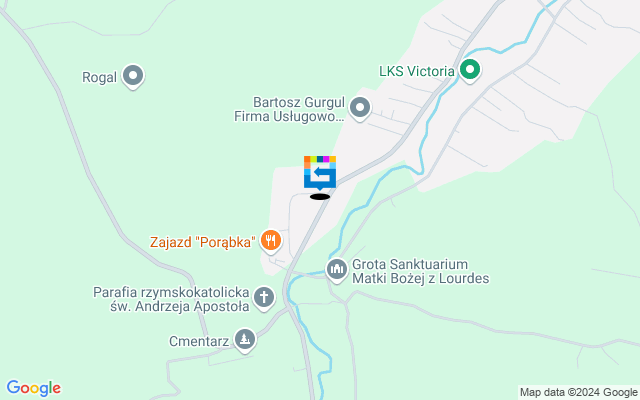Tap the Rogal place marker
Image resolution: width=640 pixels, height=400 pixels.
(x=133, y=76)
